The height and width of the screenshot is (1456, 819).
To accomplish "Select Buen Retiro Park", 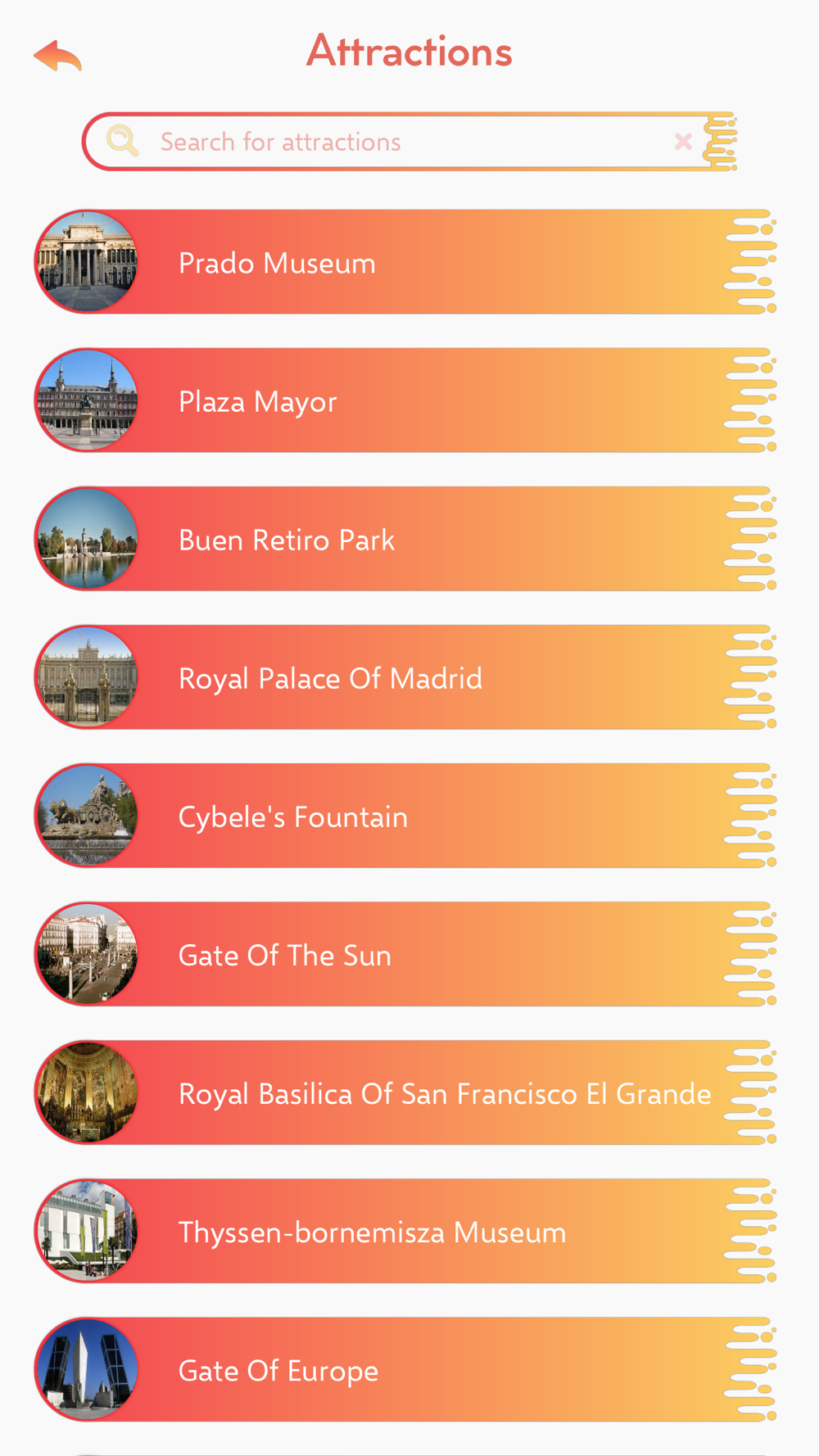I will point(405,539).
